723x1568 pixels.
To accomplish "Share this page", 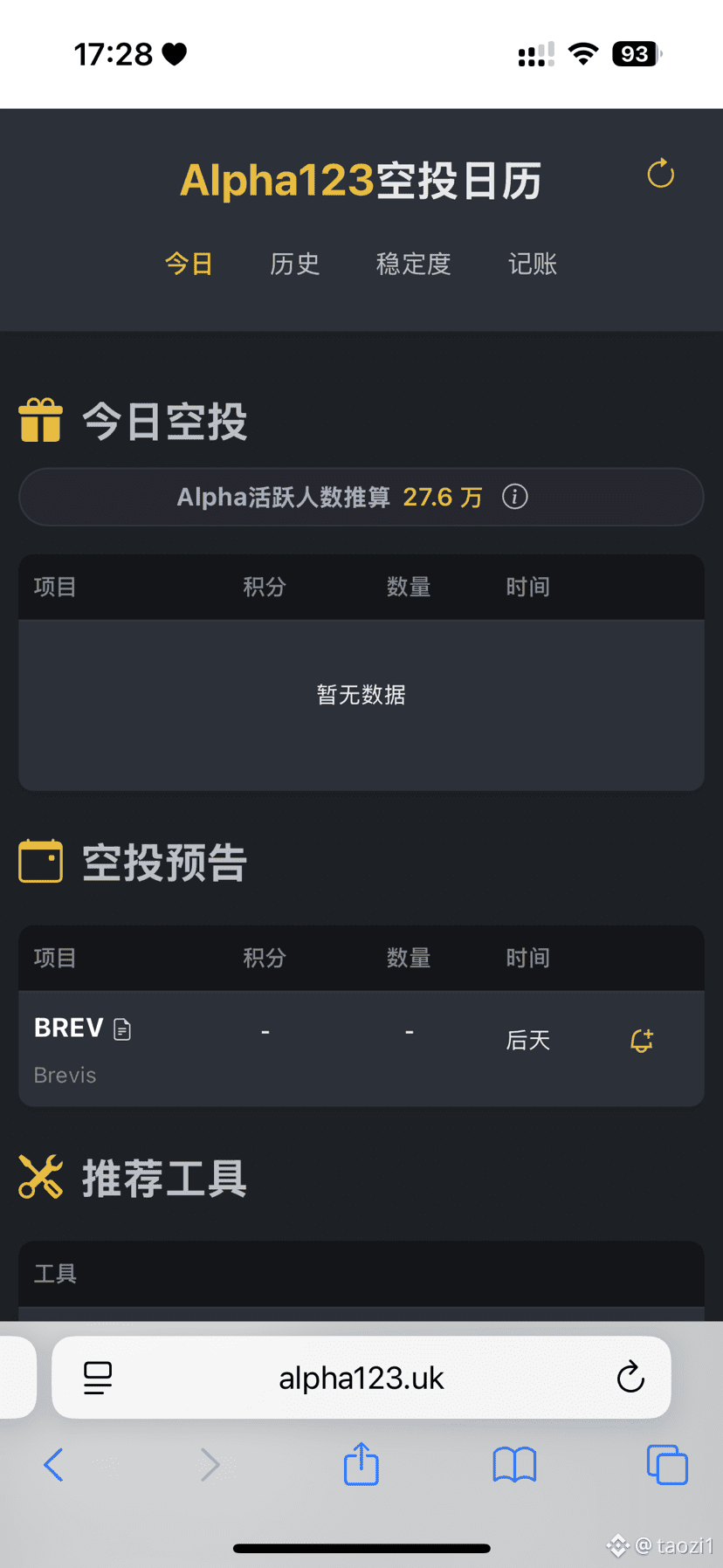I will tap(361, 1463).
